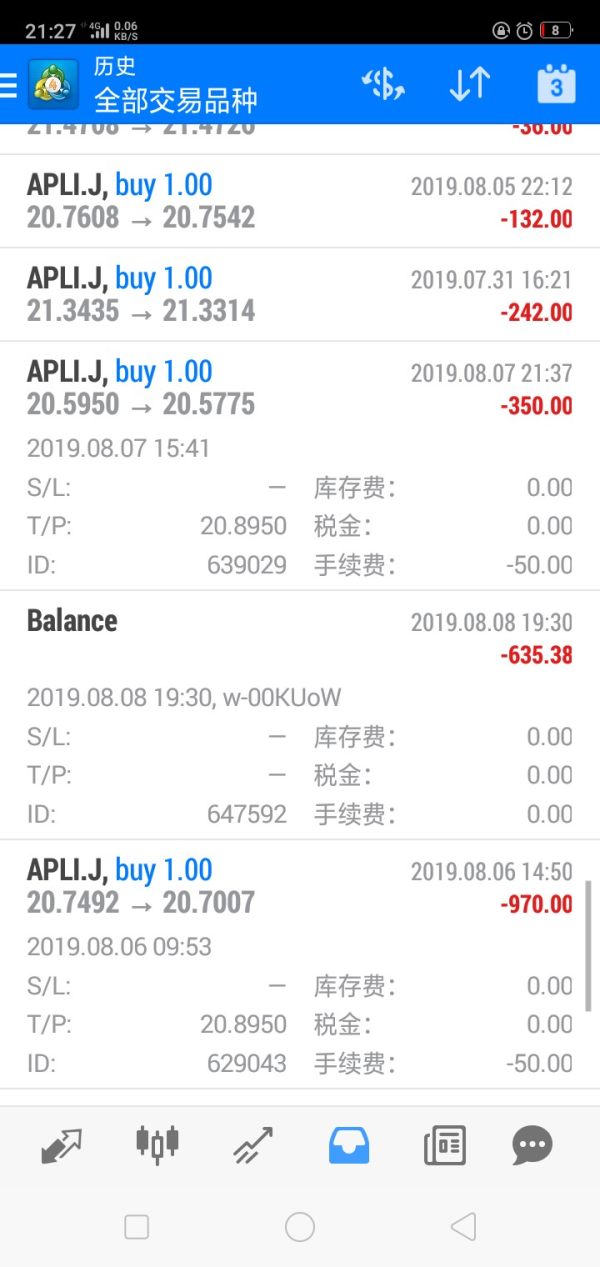
Task: Expand the APLI.J trade with -242.00 loss
Action: point(300,295)
